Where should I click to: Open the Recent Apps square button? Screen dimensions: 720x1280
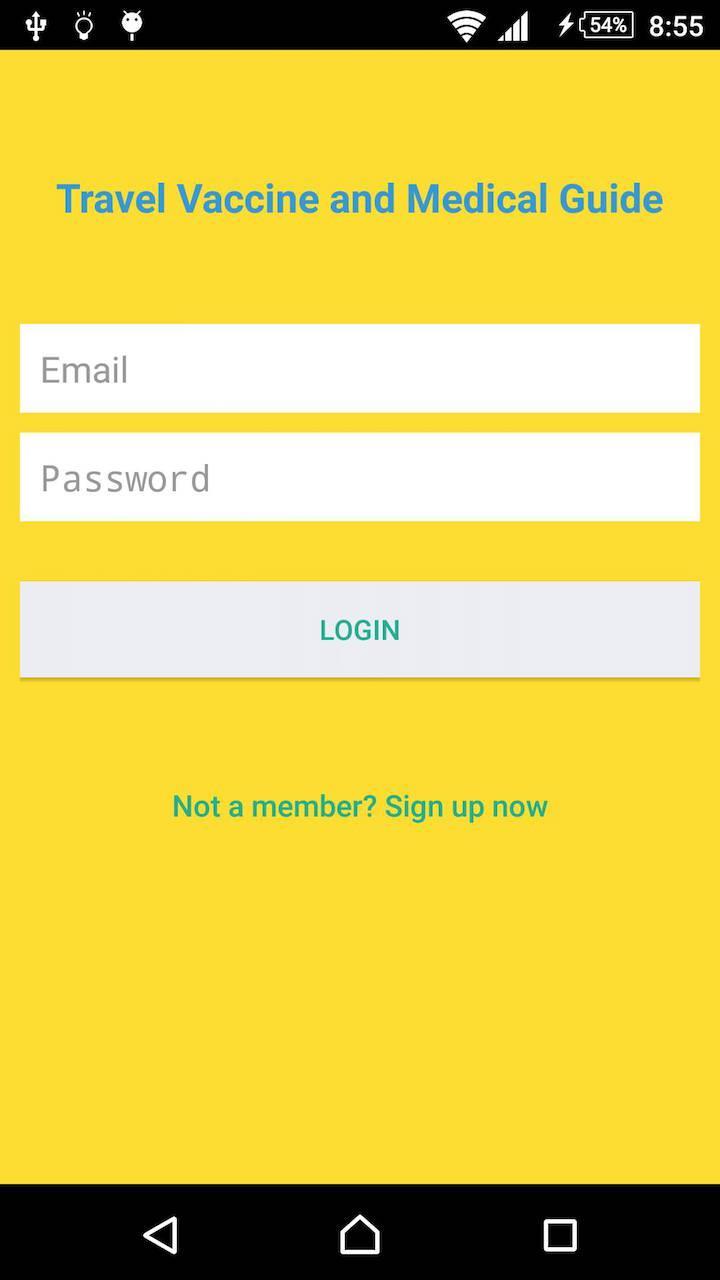pos(559,1236)
